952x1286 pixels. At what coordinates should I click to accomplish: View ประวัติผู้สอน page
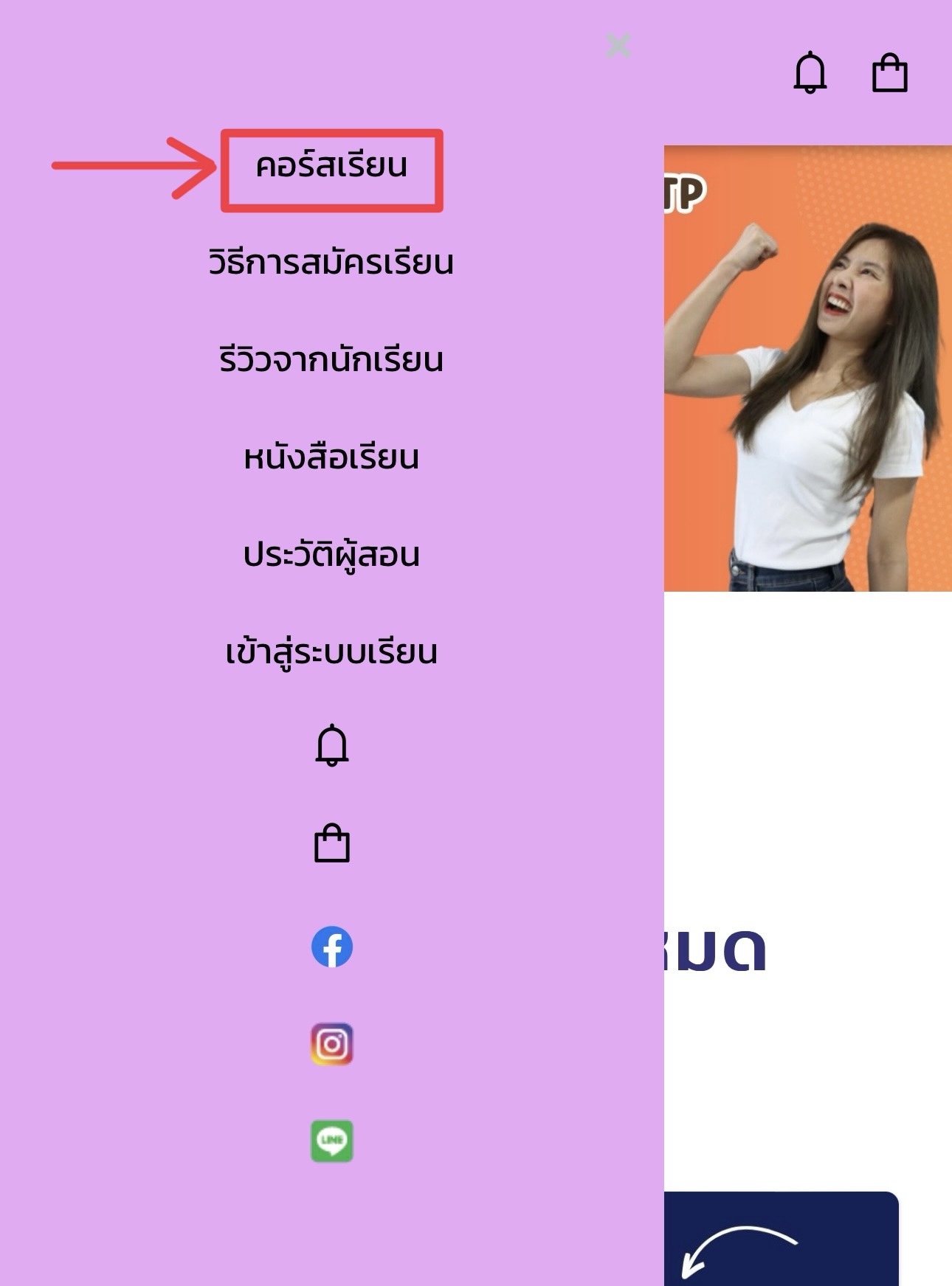click(331, 556)
